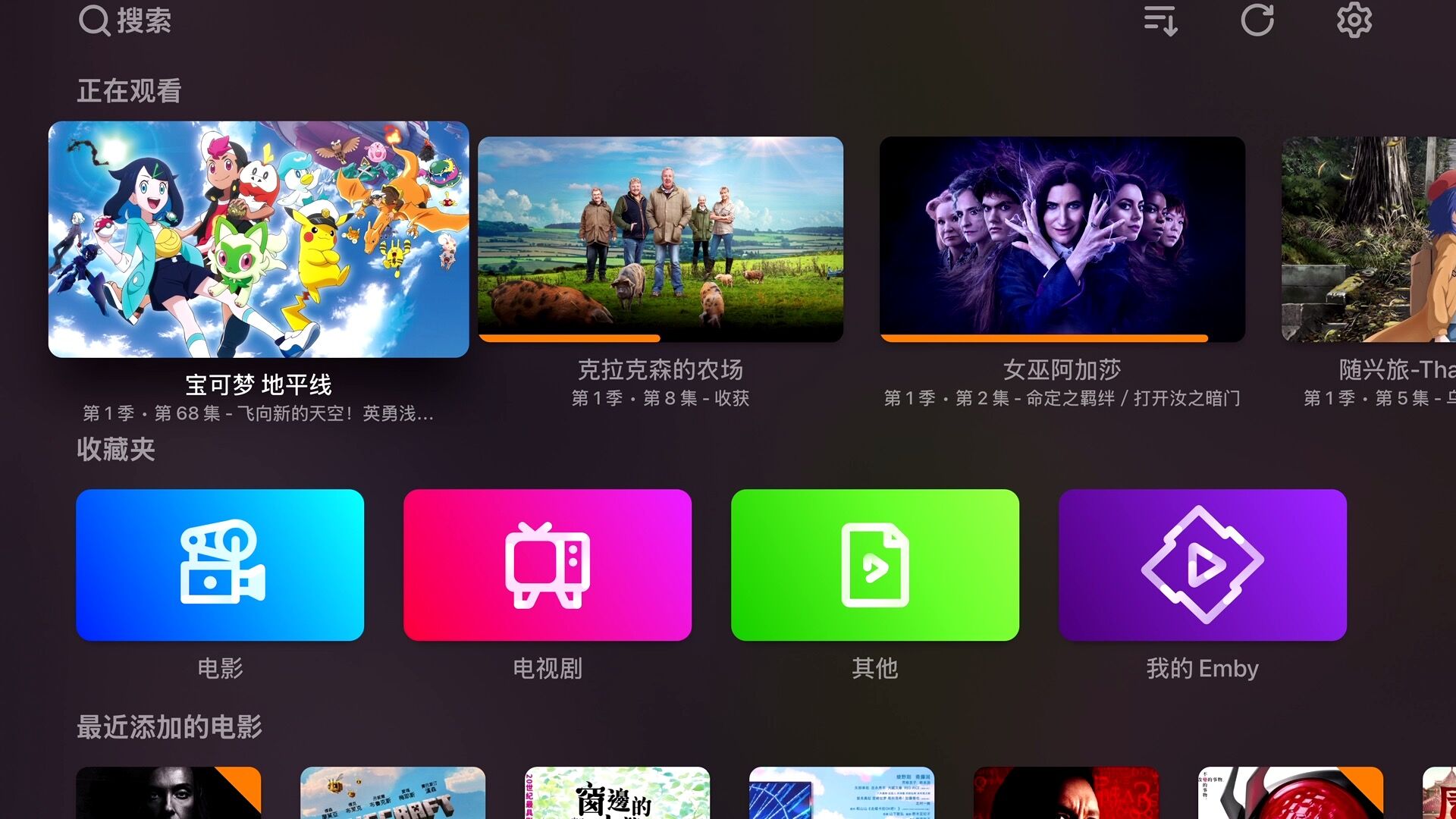This screenshot has height=819, width=1456.
Task: Refresh the library with the reload icon
Action: 1257,20
